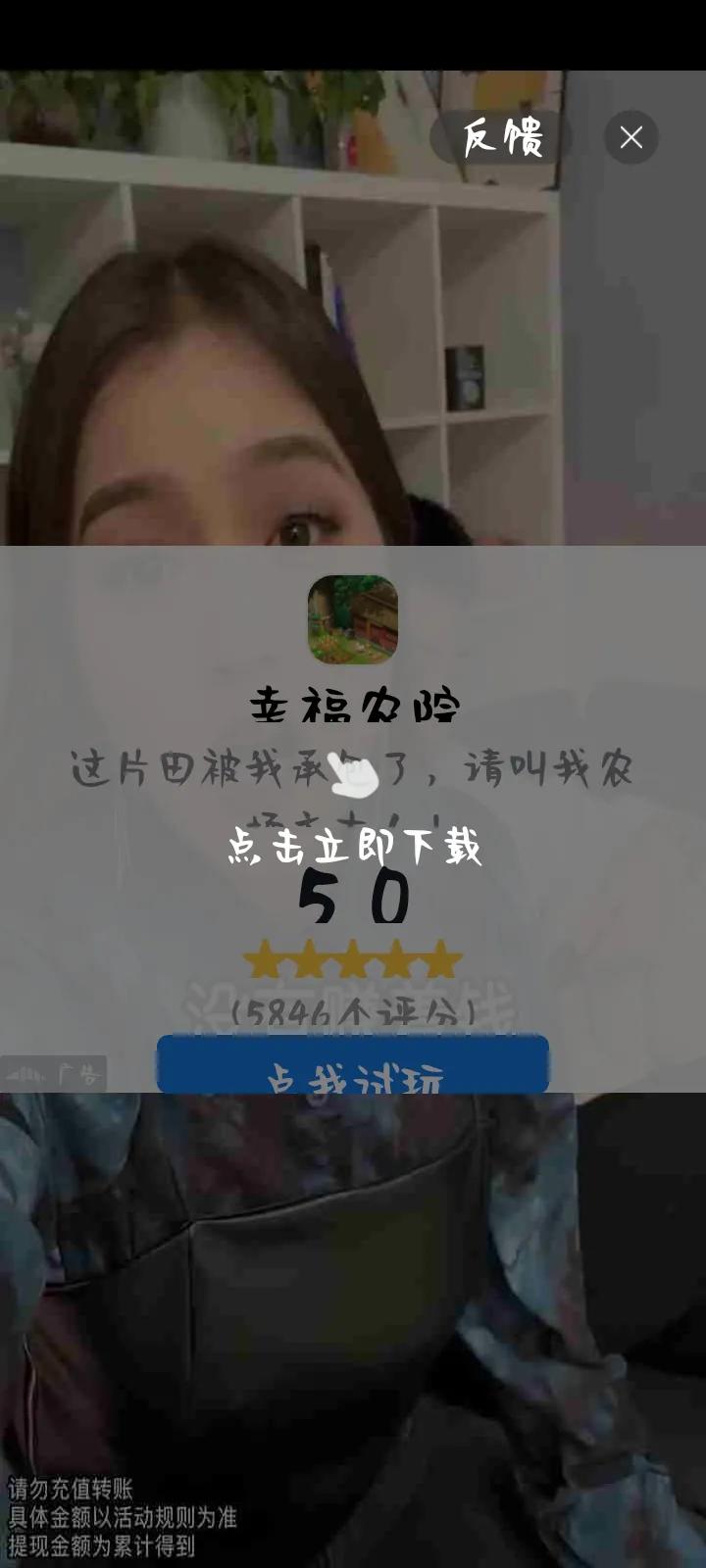Tap the lower video feed area
Viewport: 706px width, 1568px height.
click(353, 1274)
